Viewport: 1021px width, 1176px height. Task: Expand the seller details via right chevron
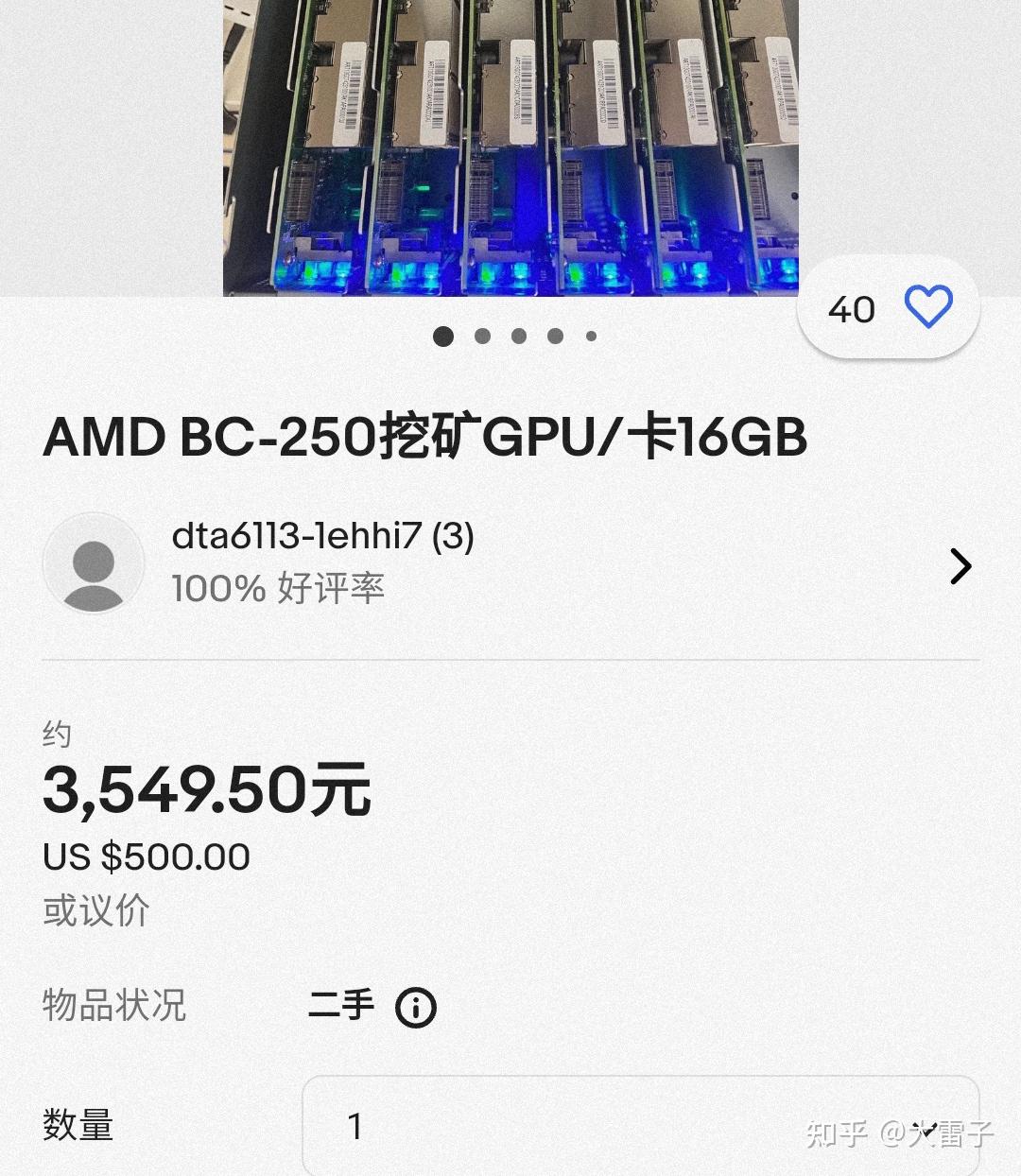coord(960,565)
